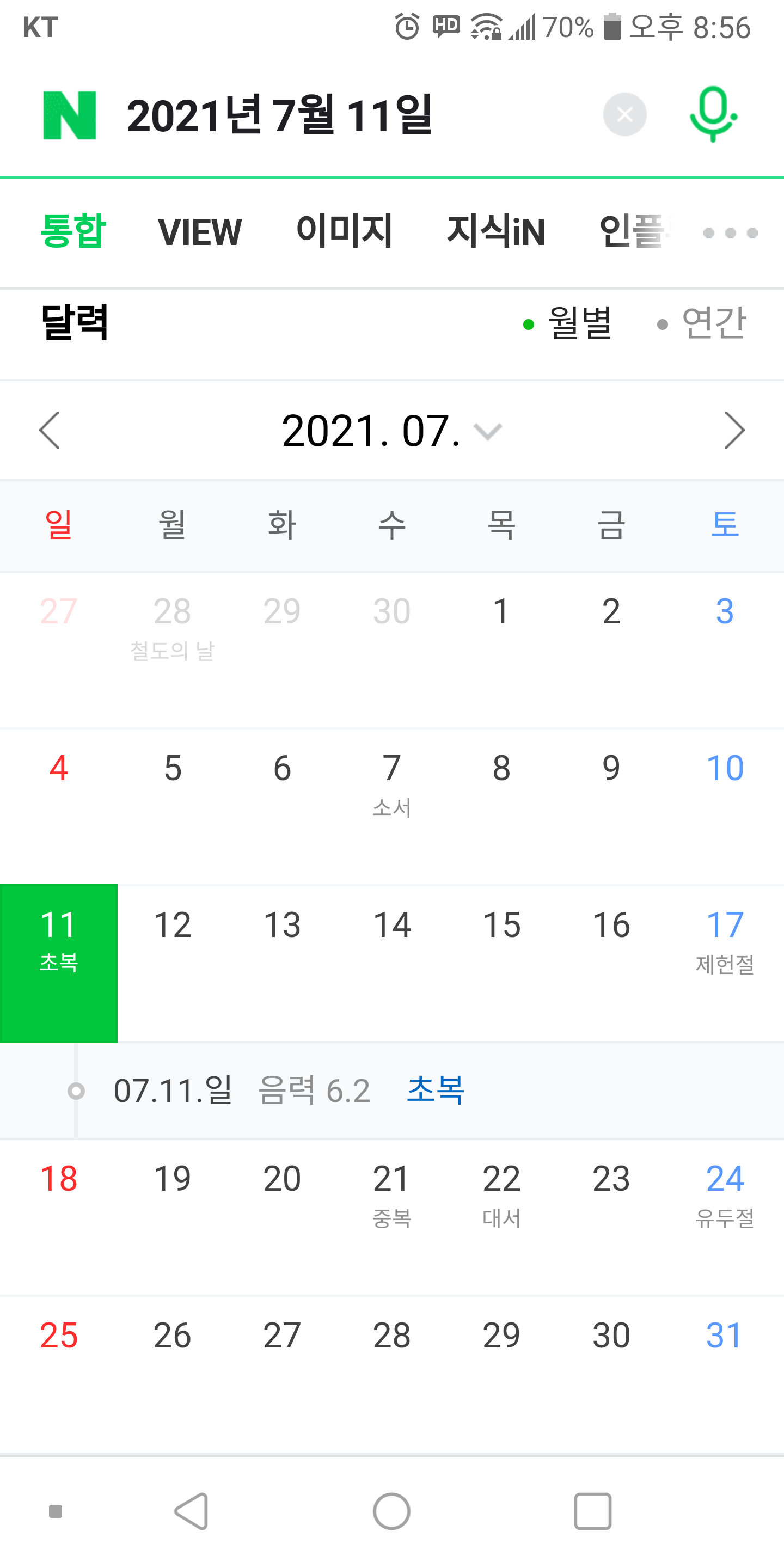This screenshot has height=1568, width=784.
Task: Clear the search query text
Action: 624,114
